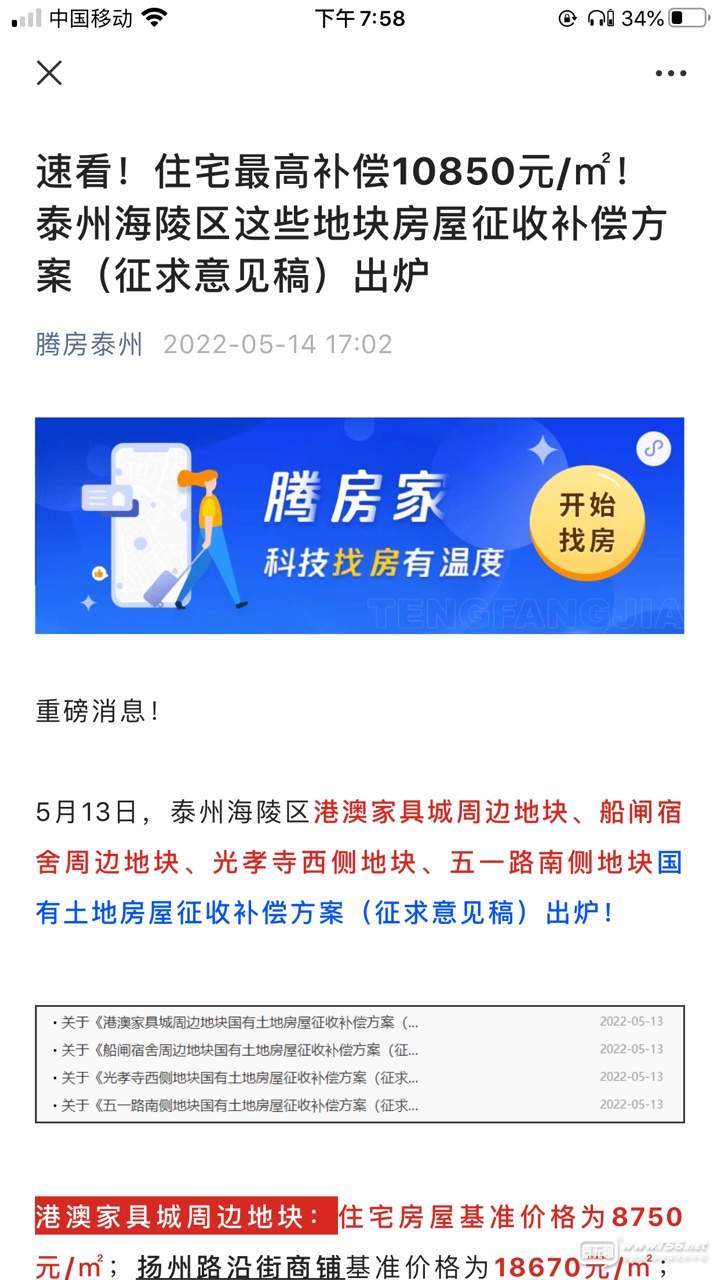View the list of compensation notices image
The height and width of the screenshot is (1280, 720).
(x=359, y=1063)
